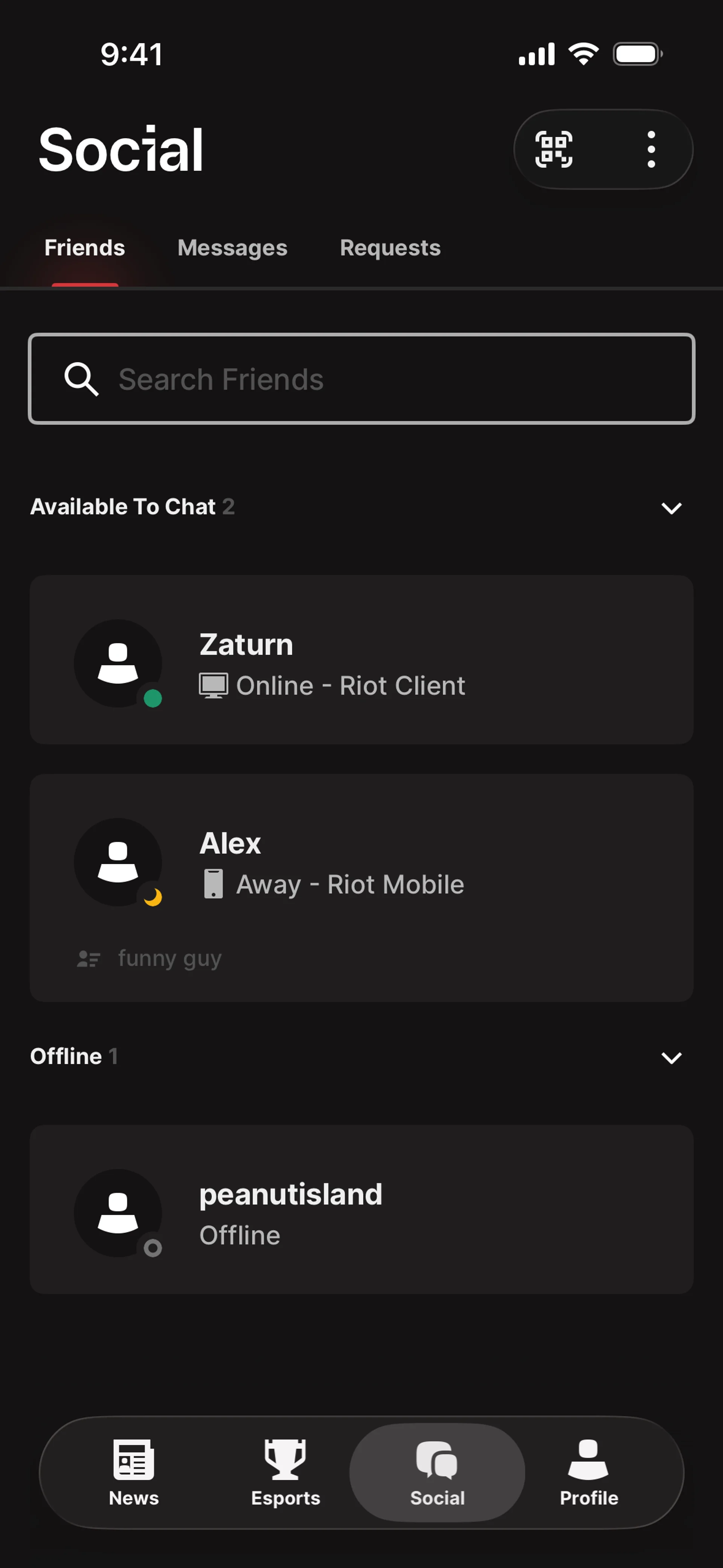Switch to the Messages tab
Viewport: 723px width, 1568px height.
coord(232,248)
